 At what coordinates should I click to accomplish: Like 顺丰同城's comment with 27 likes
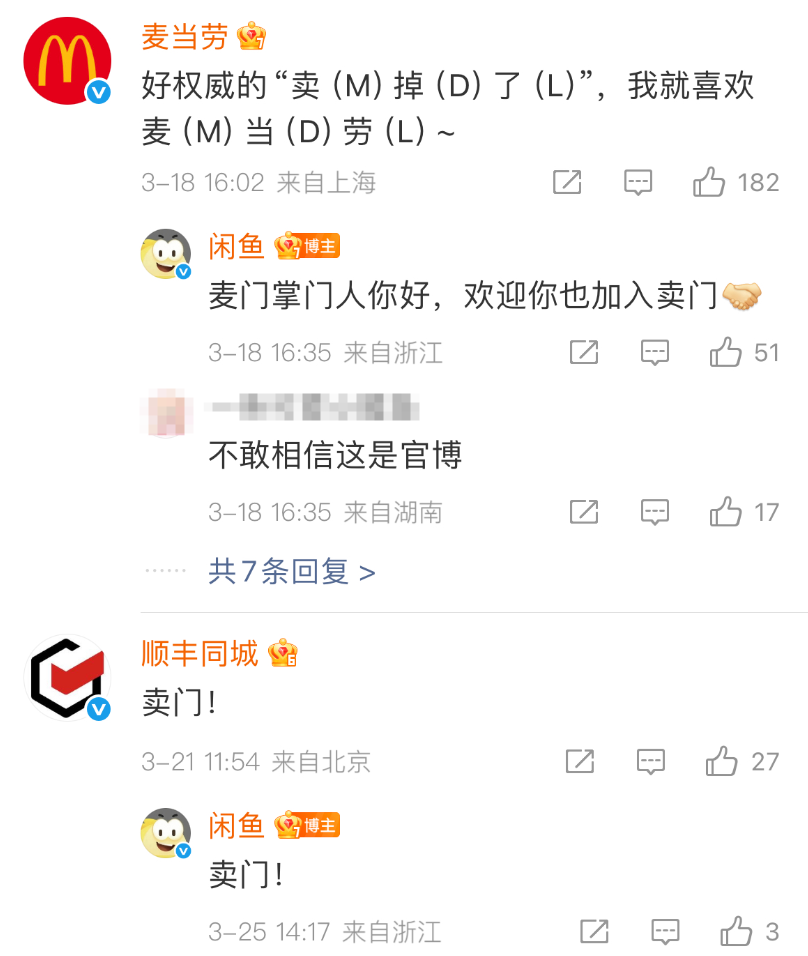(x=722, y=761)
